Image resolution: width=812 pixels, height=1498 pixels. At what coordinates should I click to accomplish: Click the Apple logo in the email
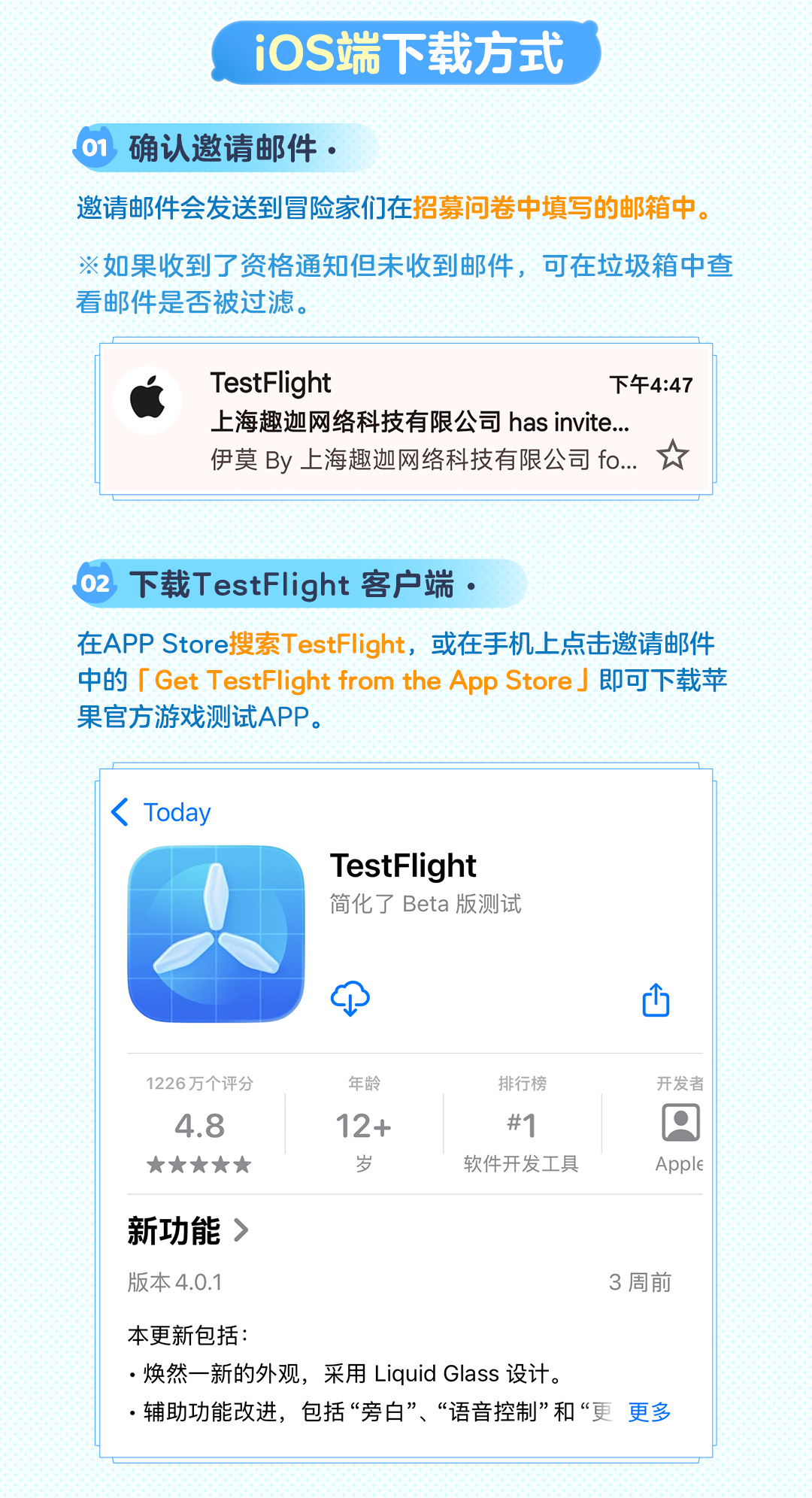(150, 401)
